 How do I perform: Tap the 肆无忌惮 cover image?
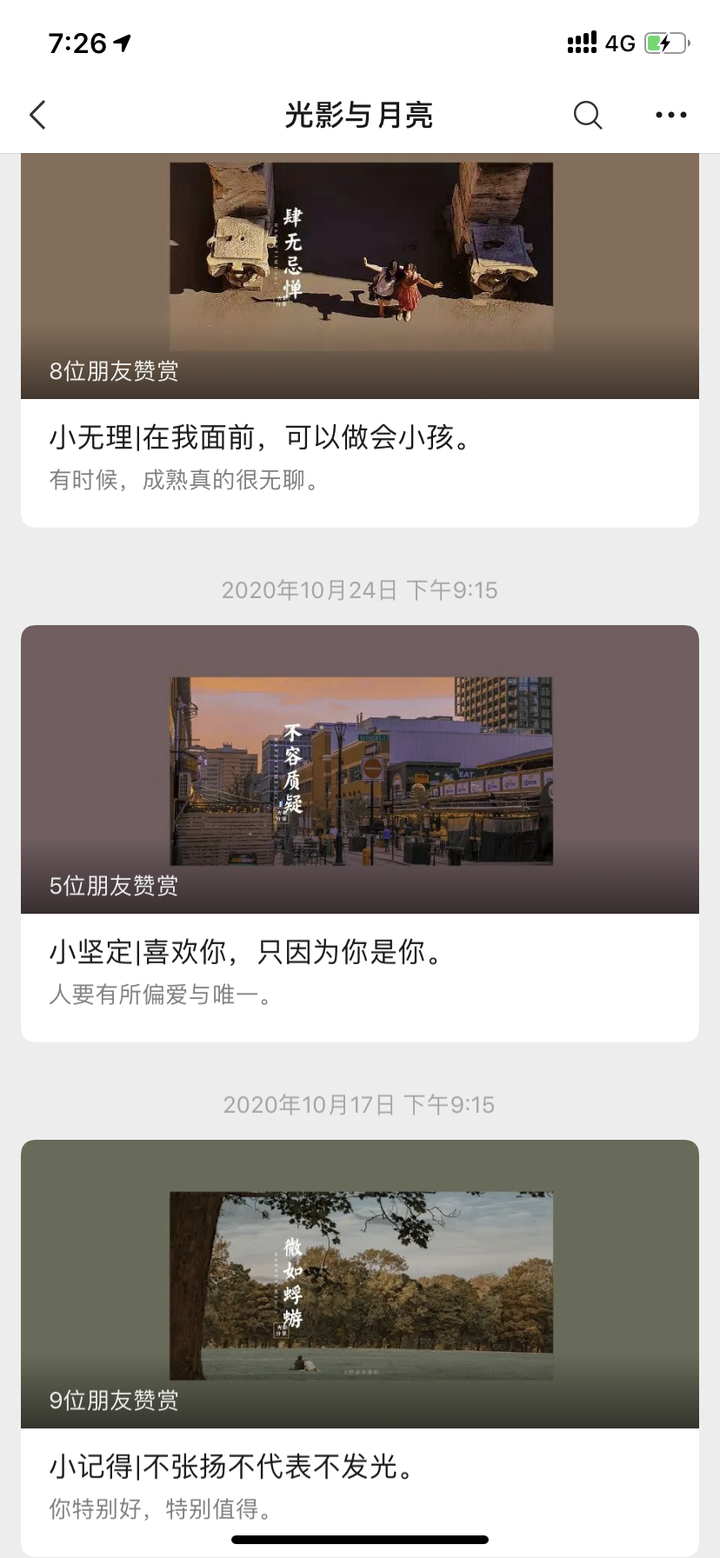[360, 255]
